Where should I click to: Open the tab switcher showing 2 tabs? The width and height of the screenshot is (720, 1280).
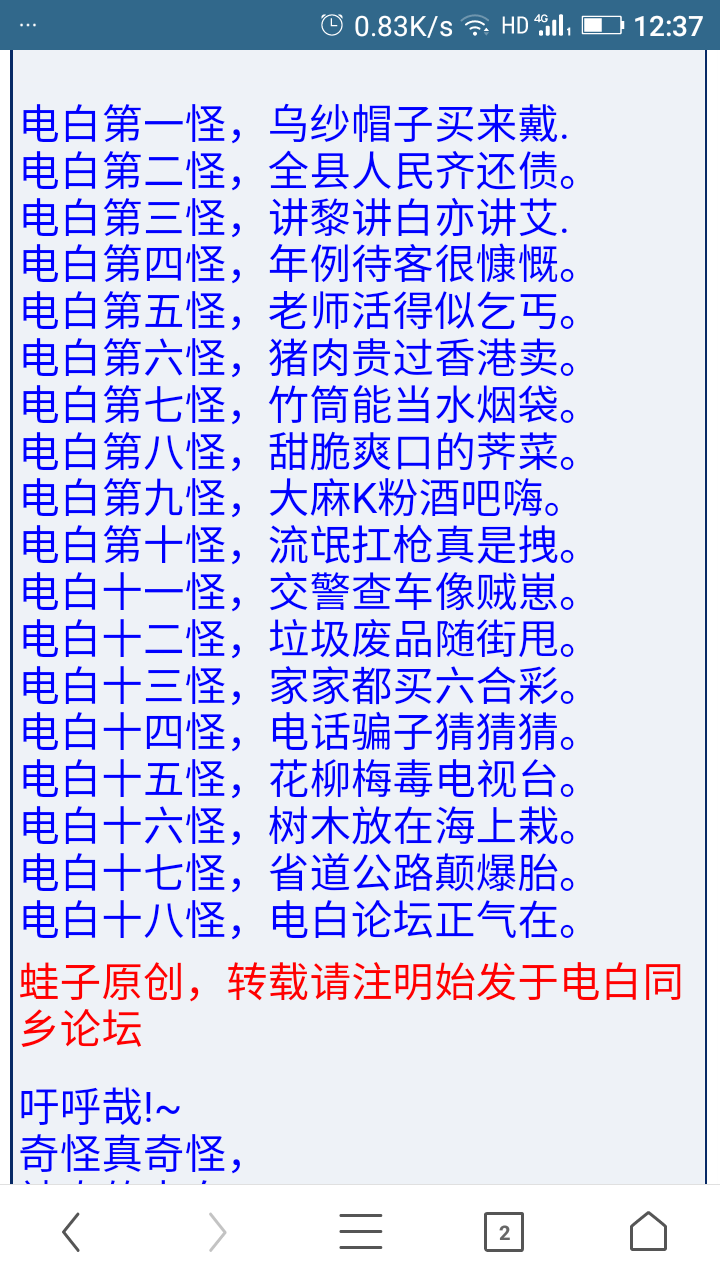pos(504,1232)
